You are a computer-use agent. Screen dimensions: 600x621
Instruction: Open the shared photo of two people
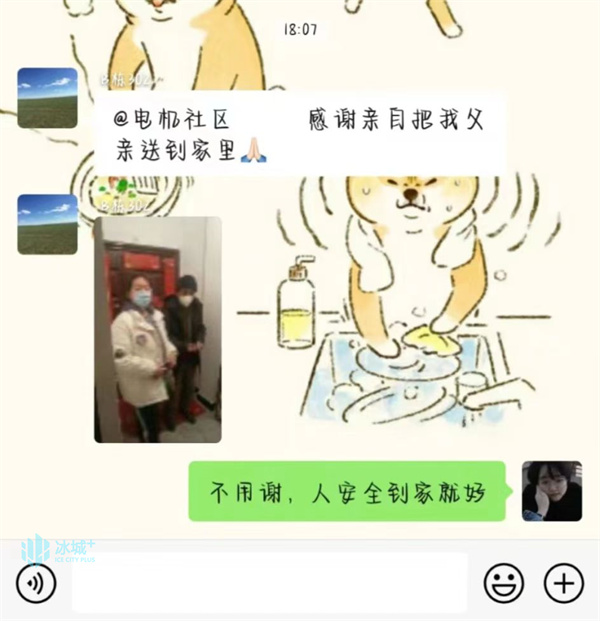(x=158, y=330)
